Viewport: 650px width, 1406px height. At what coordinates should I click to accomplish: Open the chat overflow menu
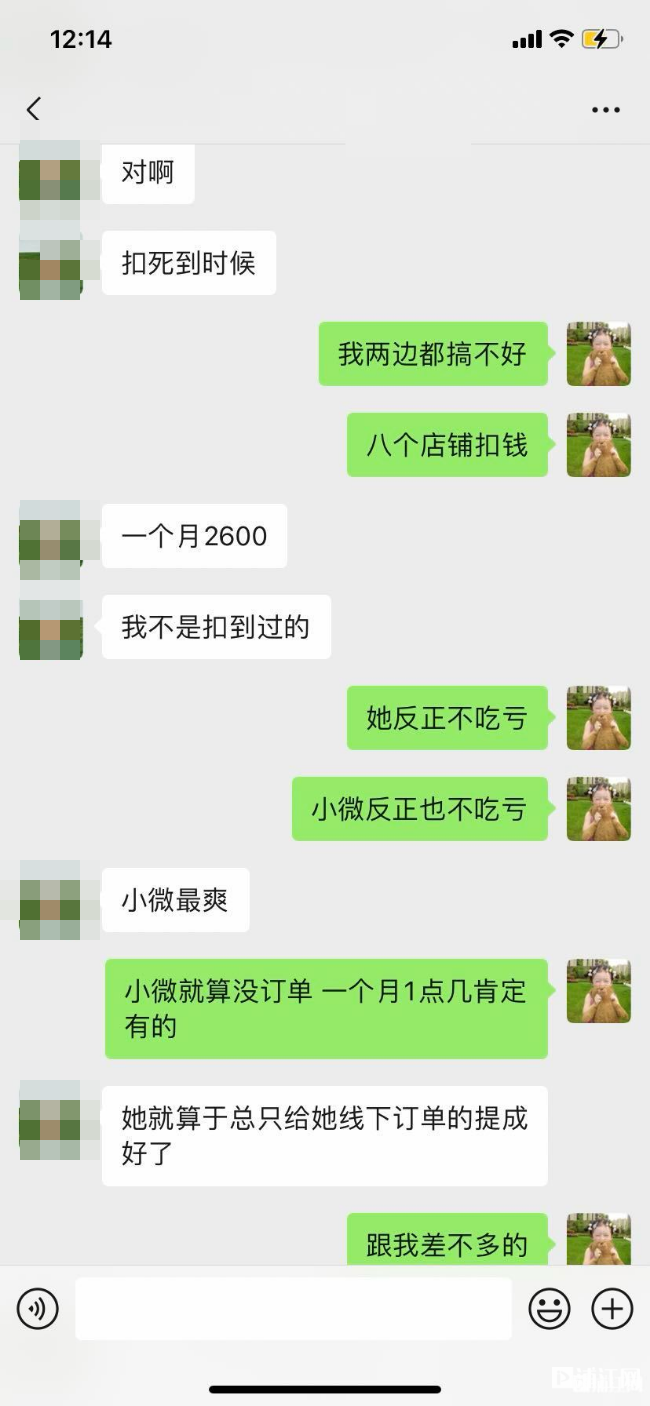coord(605,110)
